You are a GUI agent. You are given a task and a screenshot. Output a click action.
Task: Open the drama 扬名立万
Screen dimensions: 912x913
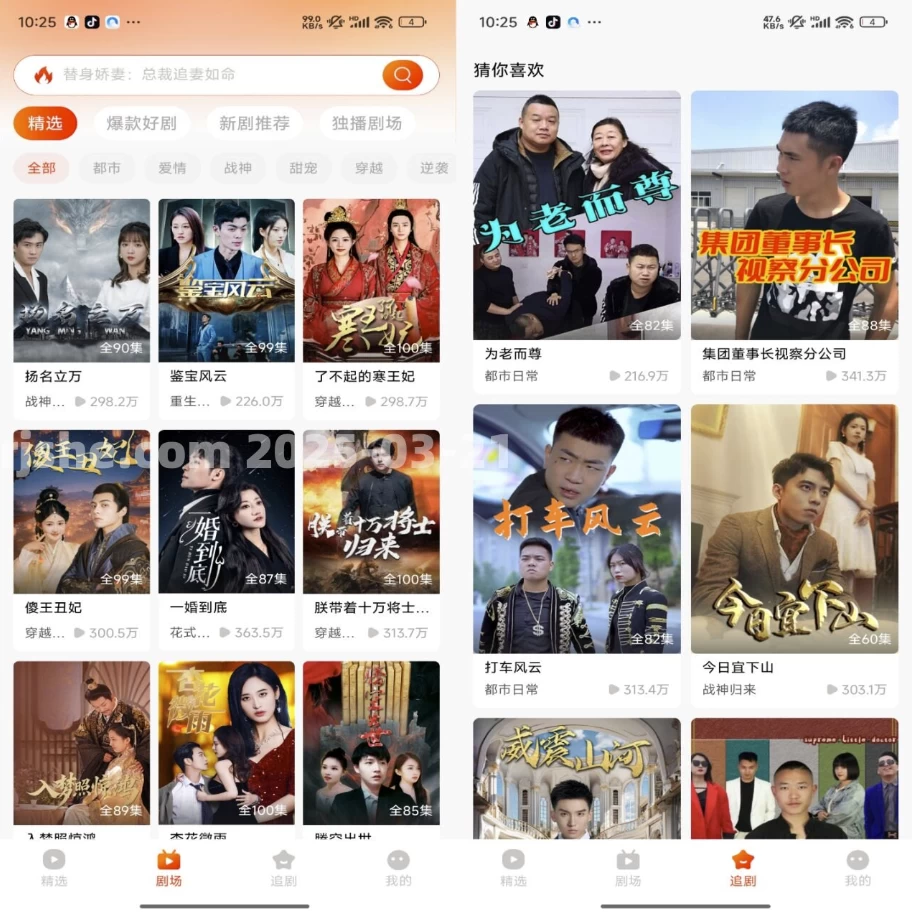81,280
